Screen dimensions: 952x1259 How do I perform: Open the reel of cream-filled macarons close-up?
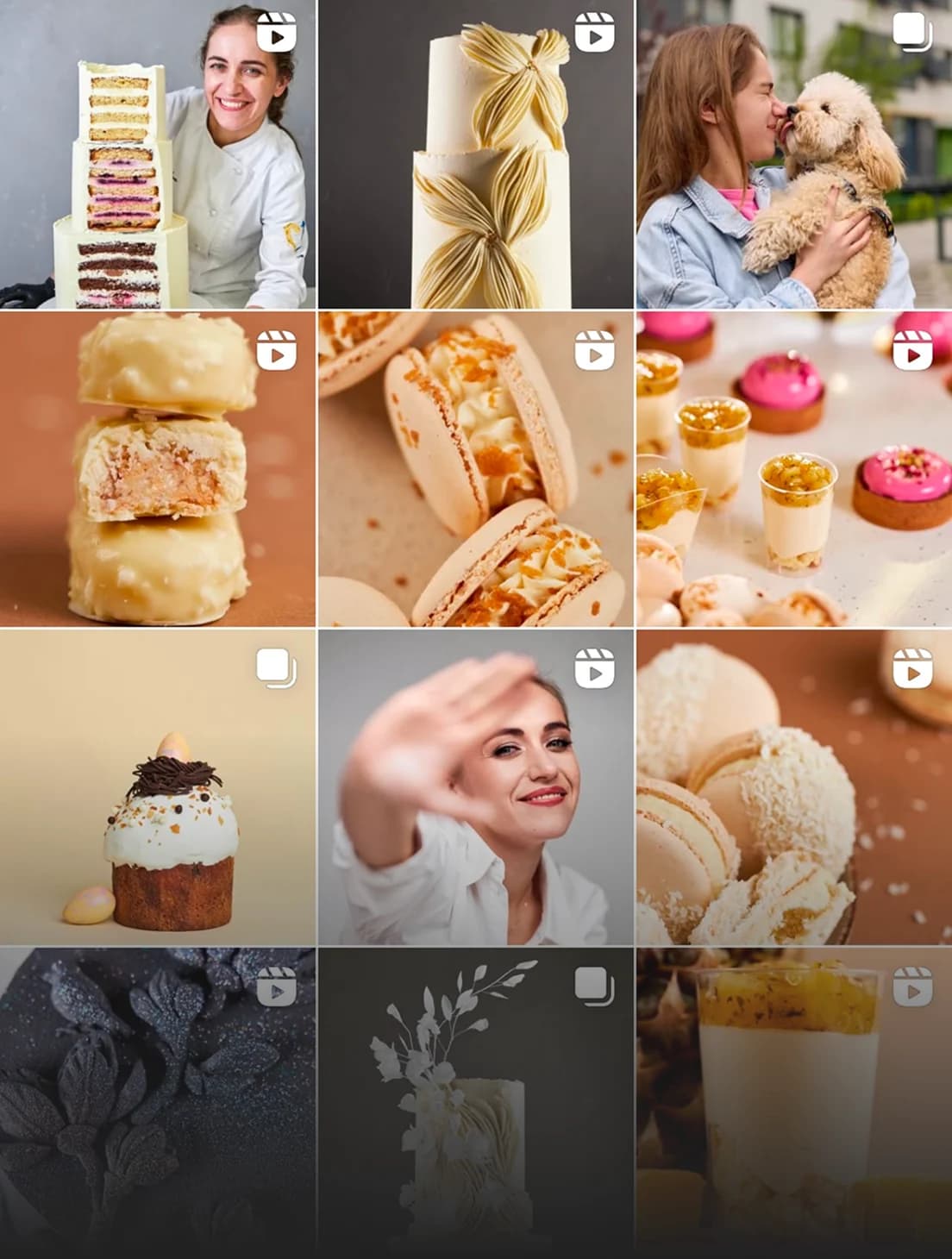[476, 470]
